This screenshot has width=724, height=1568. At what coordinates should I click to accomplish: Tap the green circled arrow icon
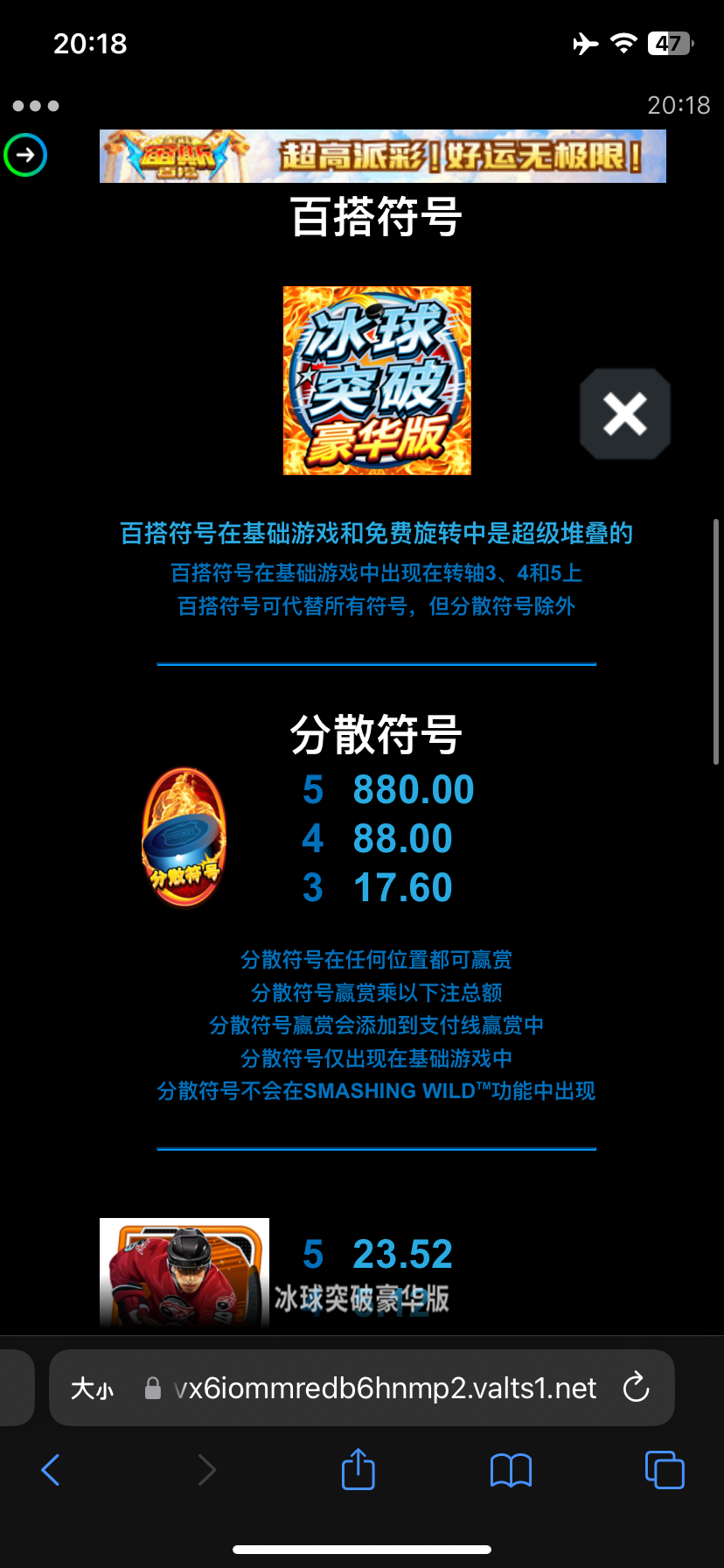tap(25, 155)
